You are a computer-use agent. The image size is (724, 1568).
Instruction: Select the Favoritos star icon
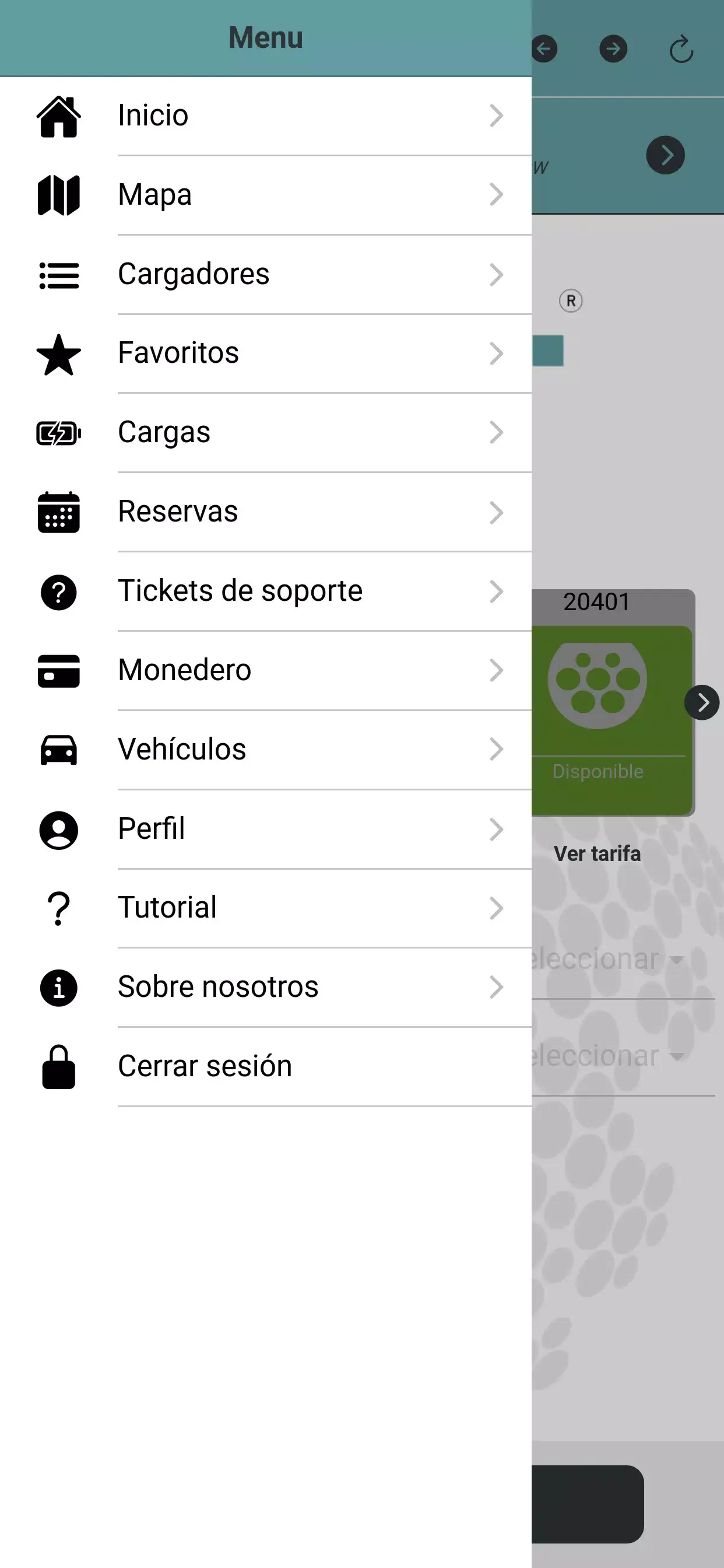58,354
